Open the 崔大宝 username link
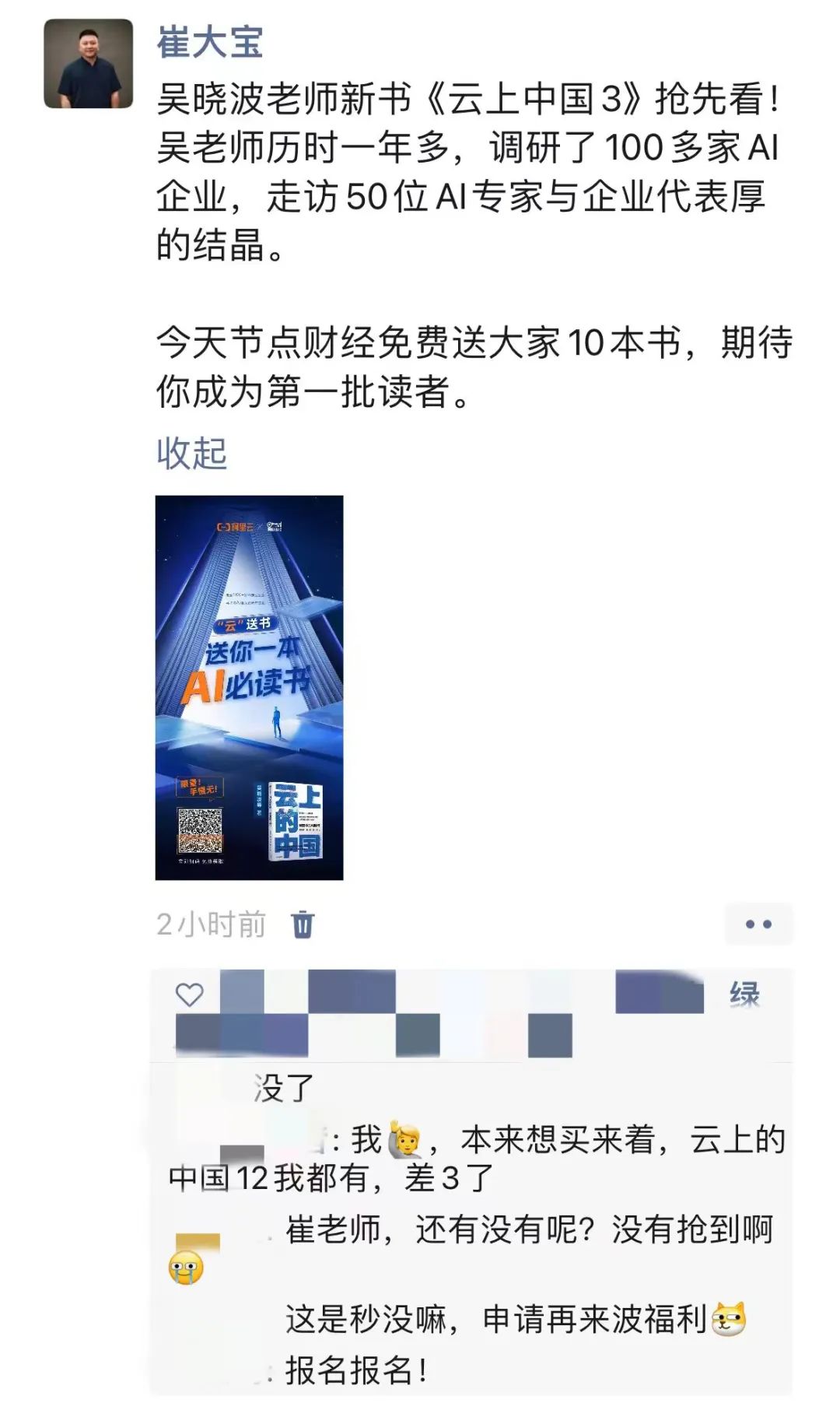 pyautogui.click(x=210, y=42)
